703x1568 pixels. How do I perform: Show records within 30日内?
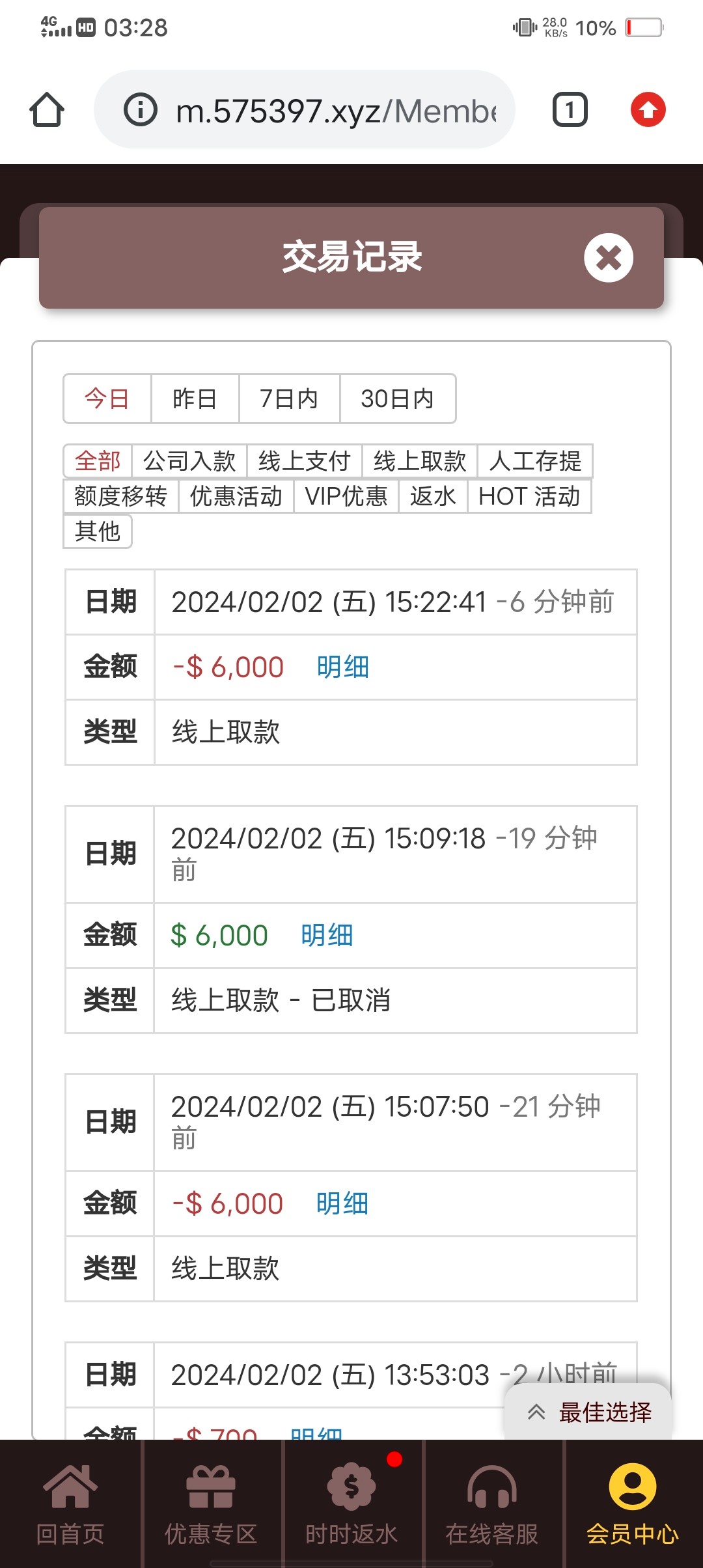coord(397,399)
